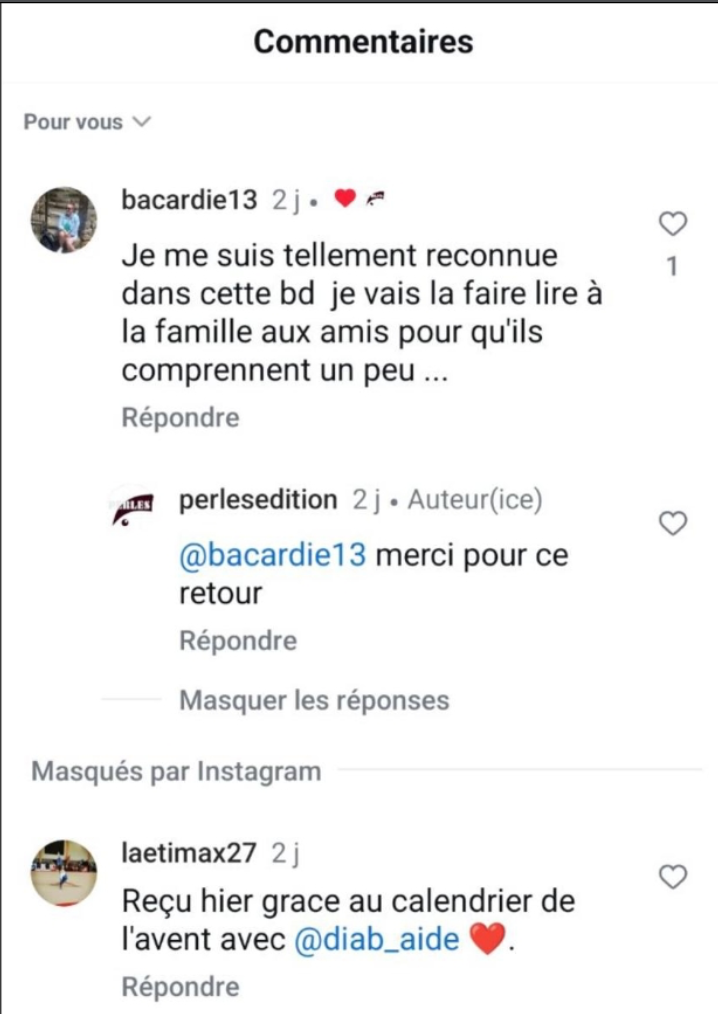Tap the @bacardie13 mention link
The width and height of the screenshot is (718, 1014).
coord(273,556)
